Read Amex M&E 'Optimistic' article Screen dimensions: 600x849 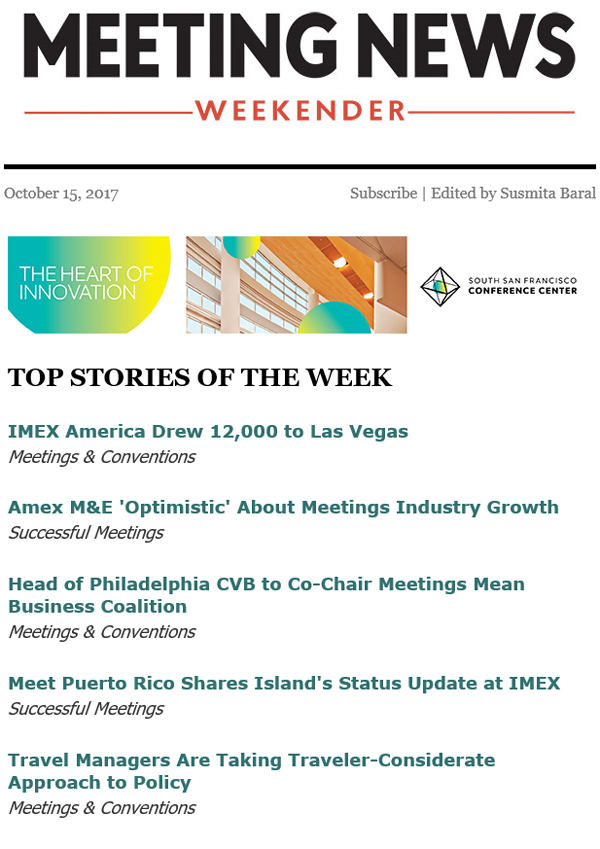pyautogui.click(x=283, y=507)
